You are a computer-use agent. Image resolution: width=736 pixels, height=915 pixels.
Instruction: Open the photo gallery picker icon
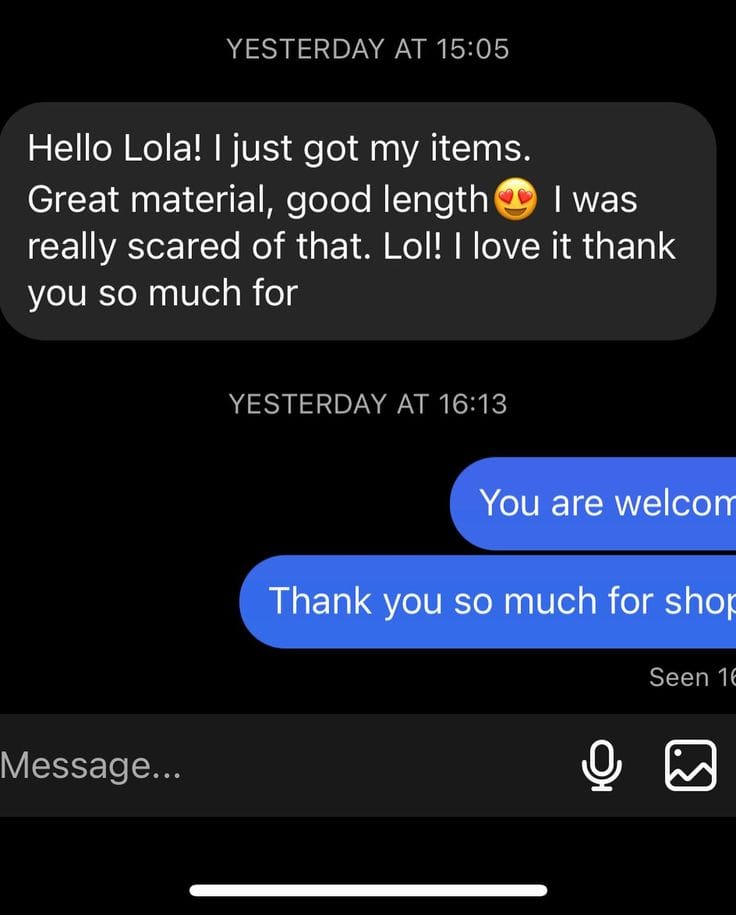click(690, 766)
